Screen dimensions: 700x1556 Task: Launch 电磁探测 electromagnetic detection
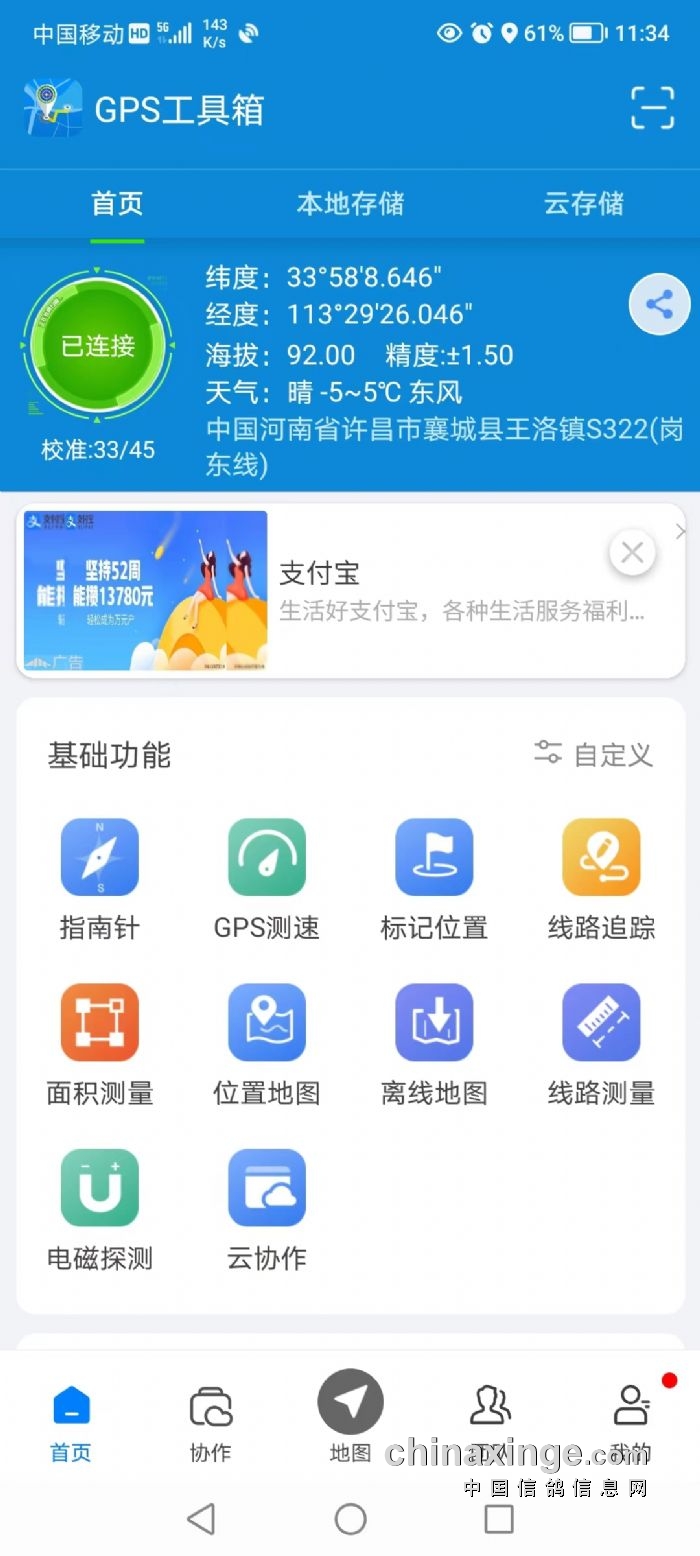[x=99, y=1188]
